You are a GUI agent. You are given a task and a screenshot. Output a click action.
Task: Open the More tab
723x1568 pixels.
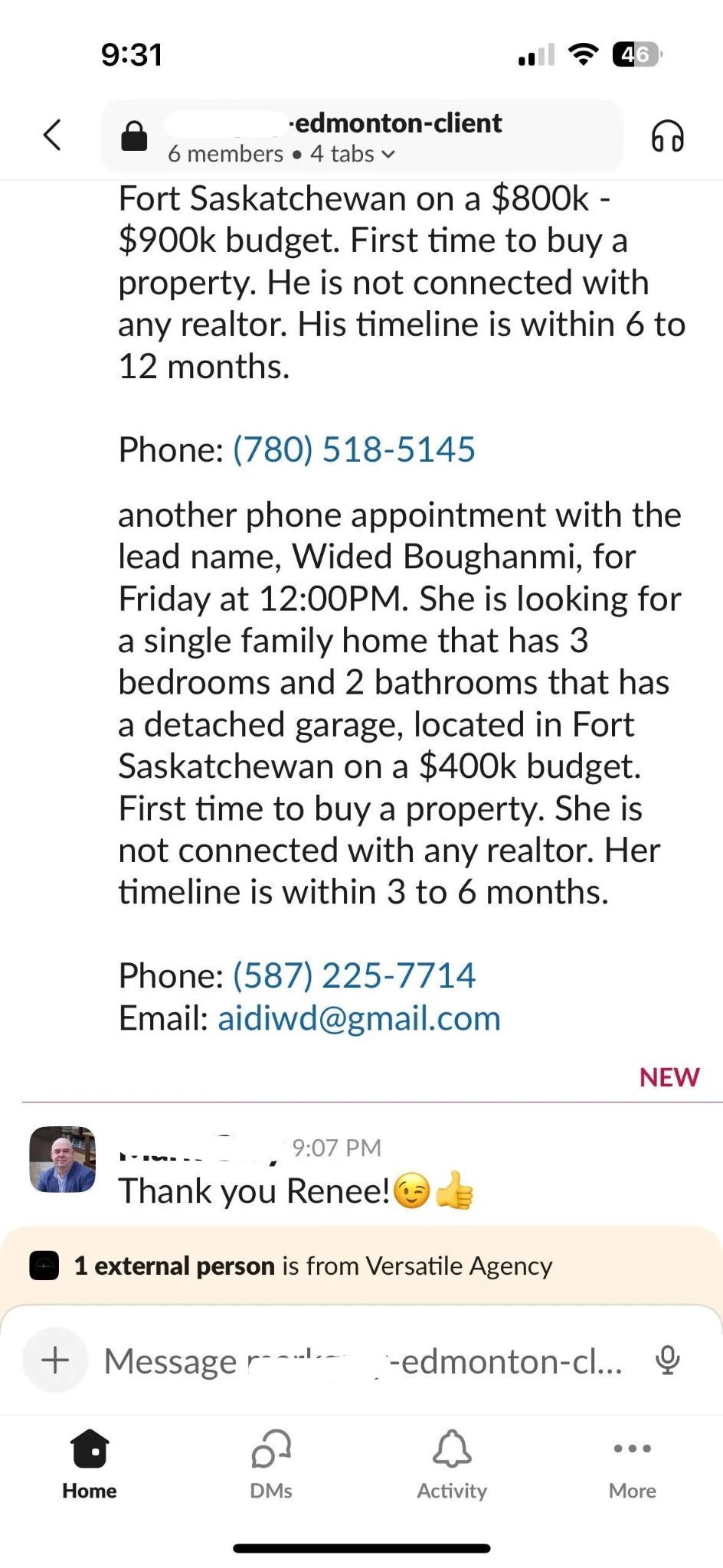633,1463
